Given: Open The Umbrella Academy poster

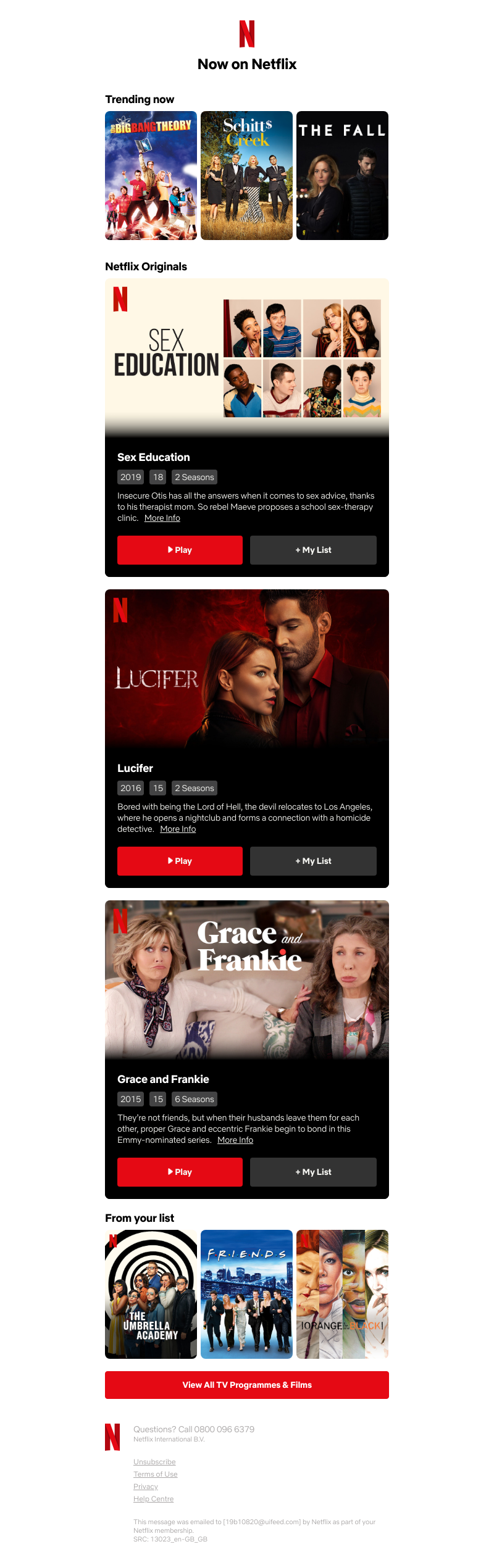Looking at the screenshot, I should pos(151,1294).
